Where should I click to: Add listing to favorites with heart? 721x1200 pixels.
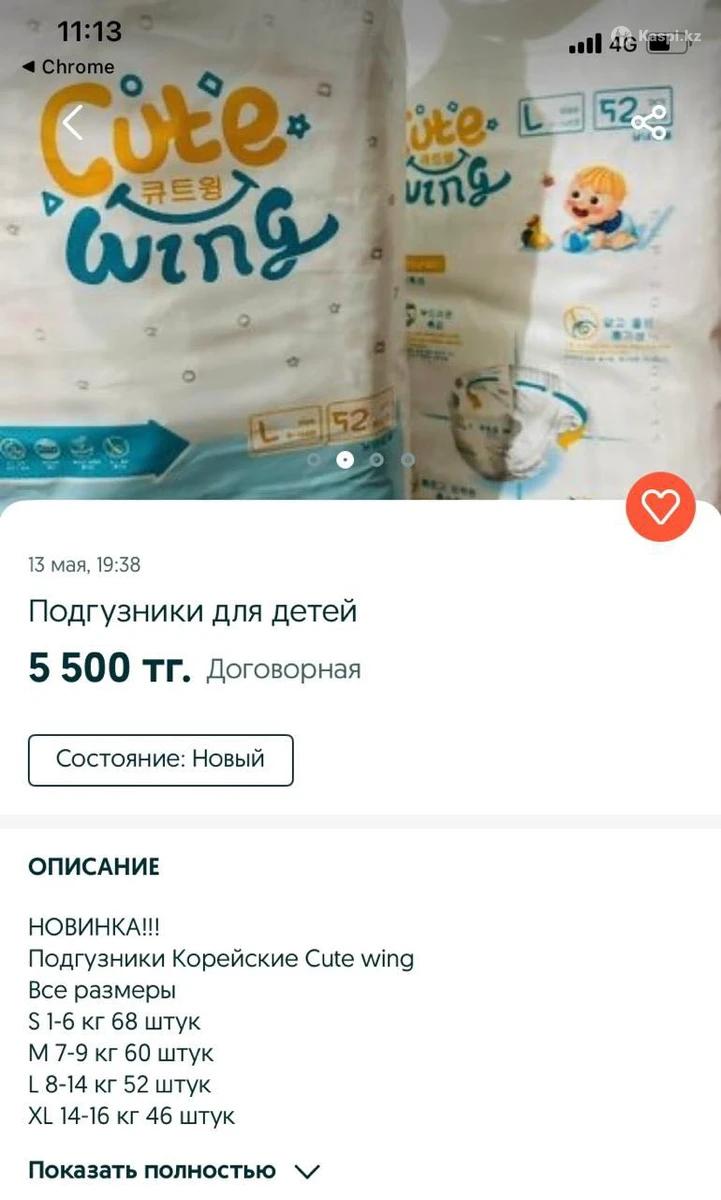pos(660,507)
